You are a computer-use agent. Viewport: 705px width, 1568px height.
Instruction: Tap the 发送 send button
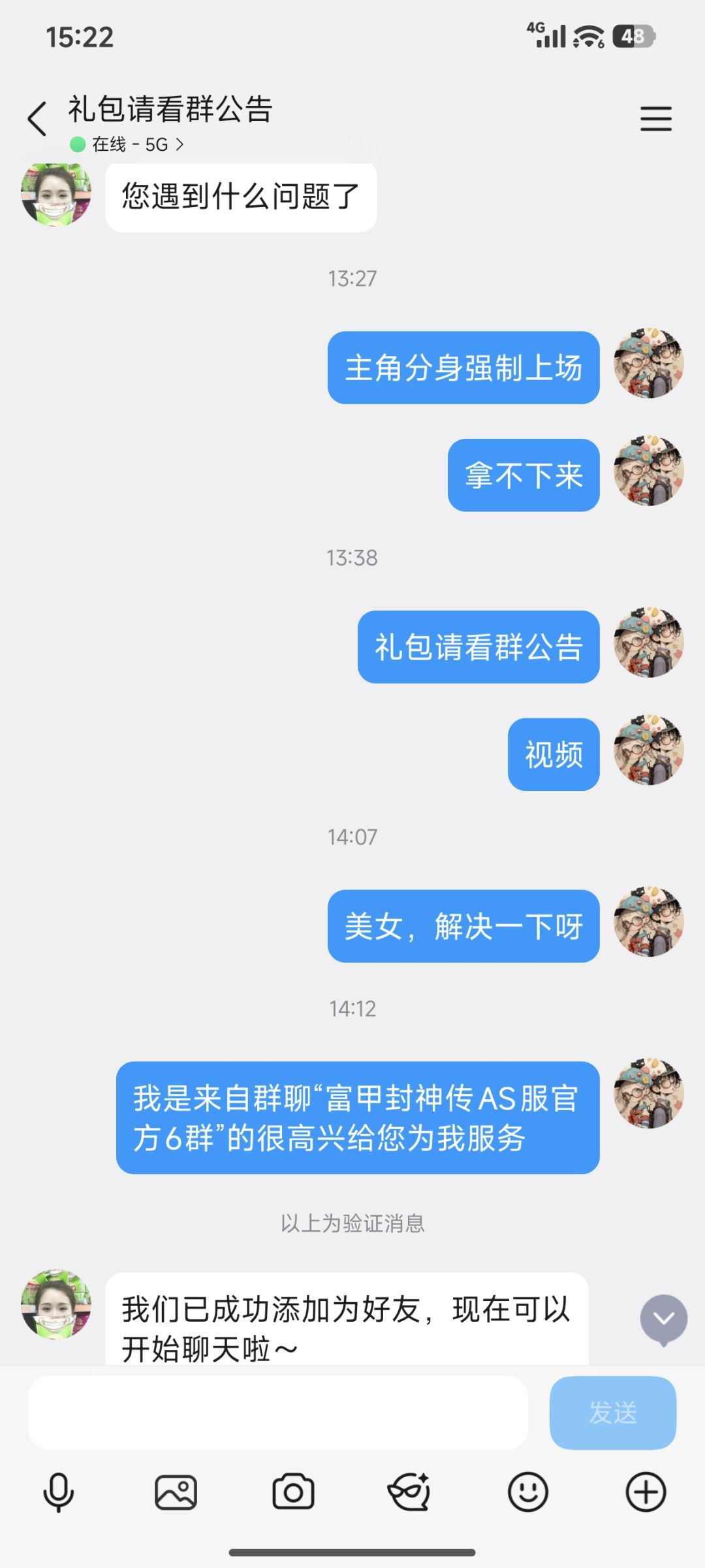tap(612, 1413)
